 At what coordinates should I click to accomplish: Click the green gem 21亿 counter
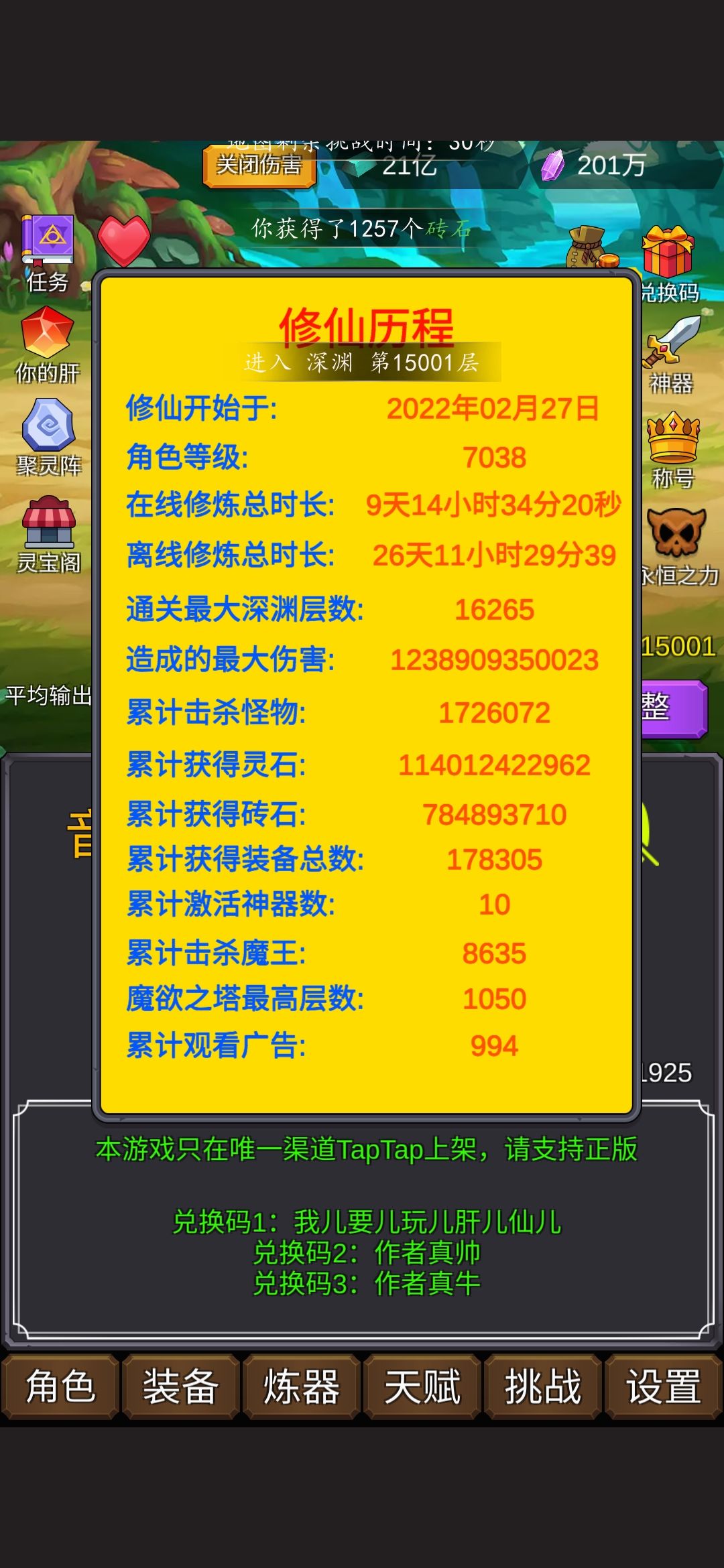[396, 168]
